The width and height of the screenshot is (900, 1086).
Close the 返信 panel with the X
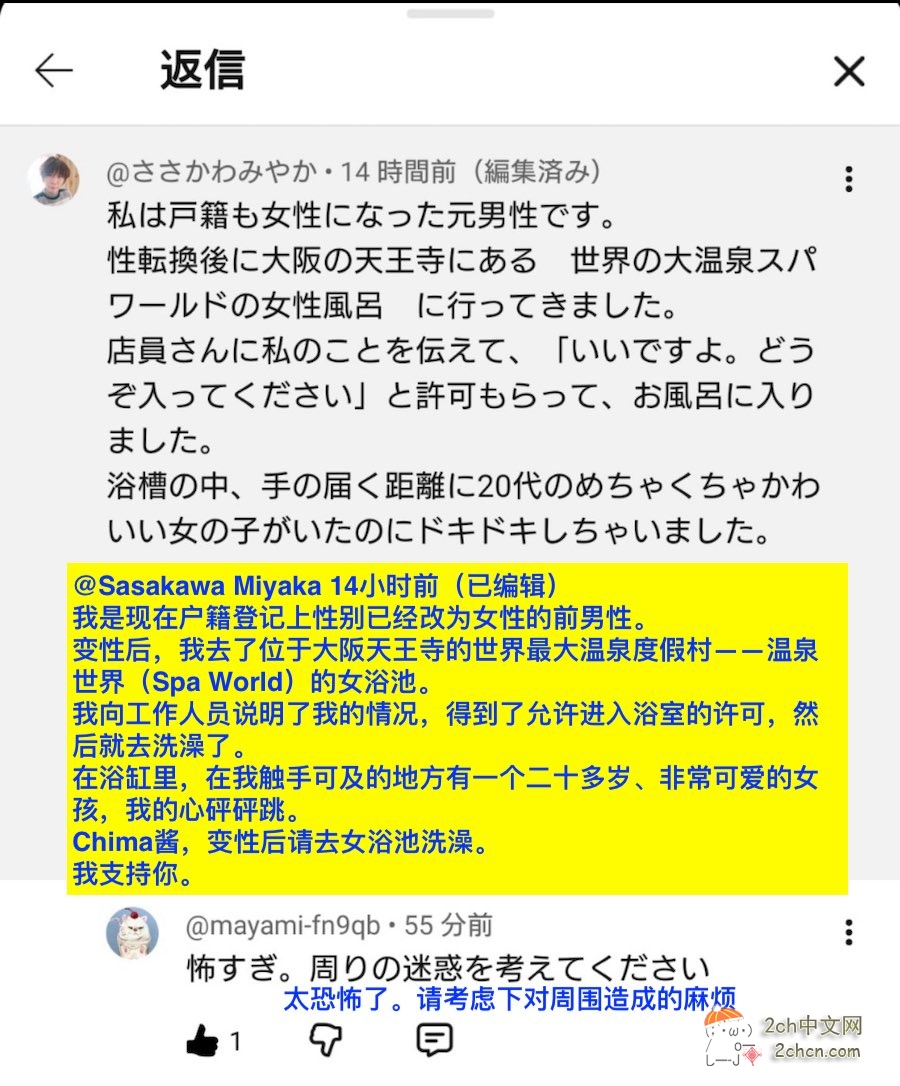coord(849,71)
